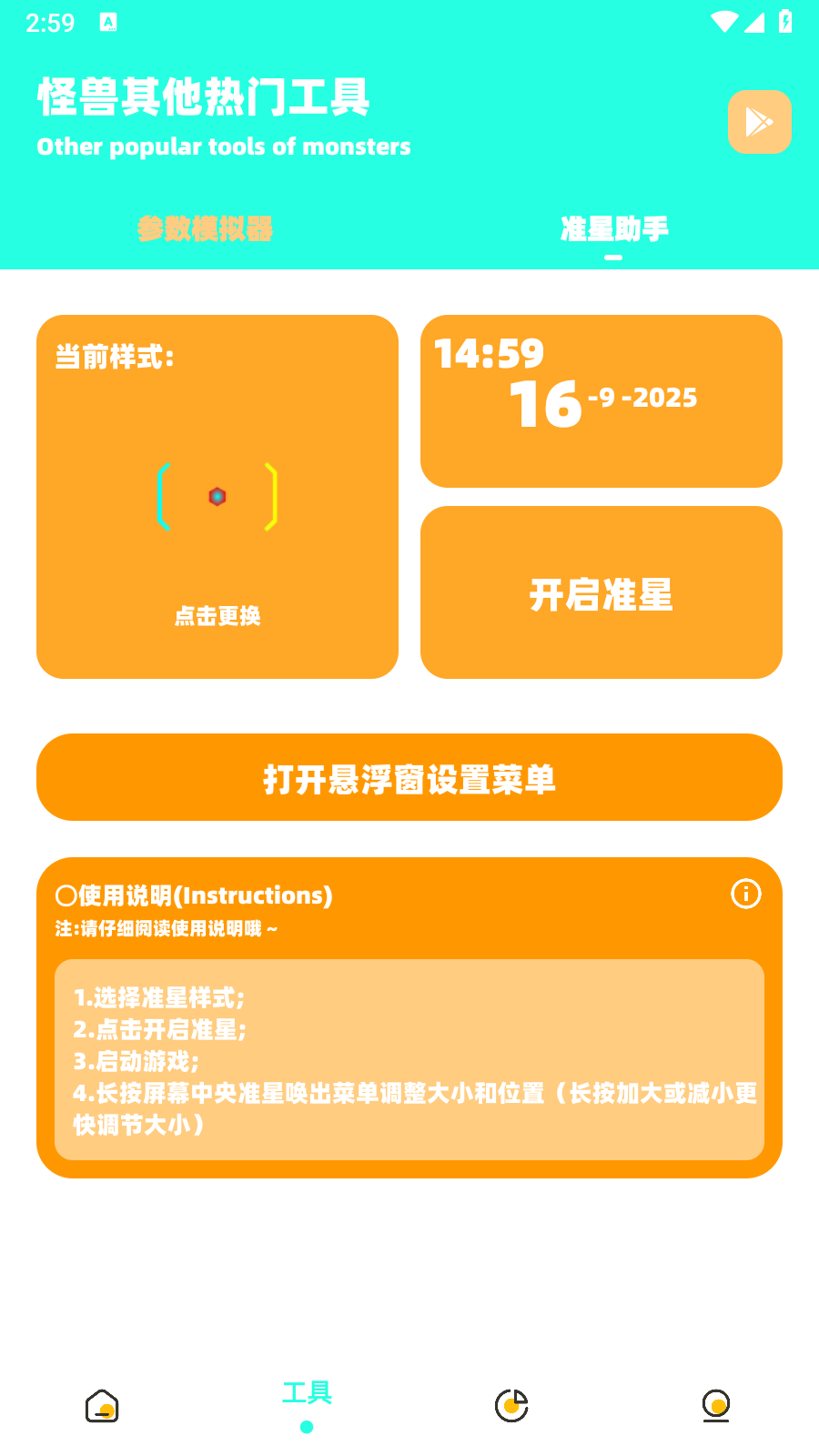Image resolution: width=819 pixels, height=1456 pixels.
Task: Tap the 14:59 date and time card
Action: (x=602, y=401)
